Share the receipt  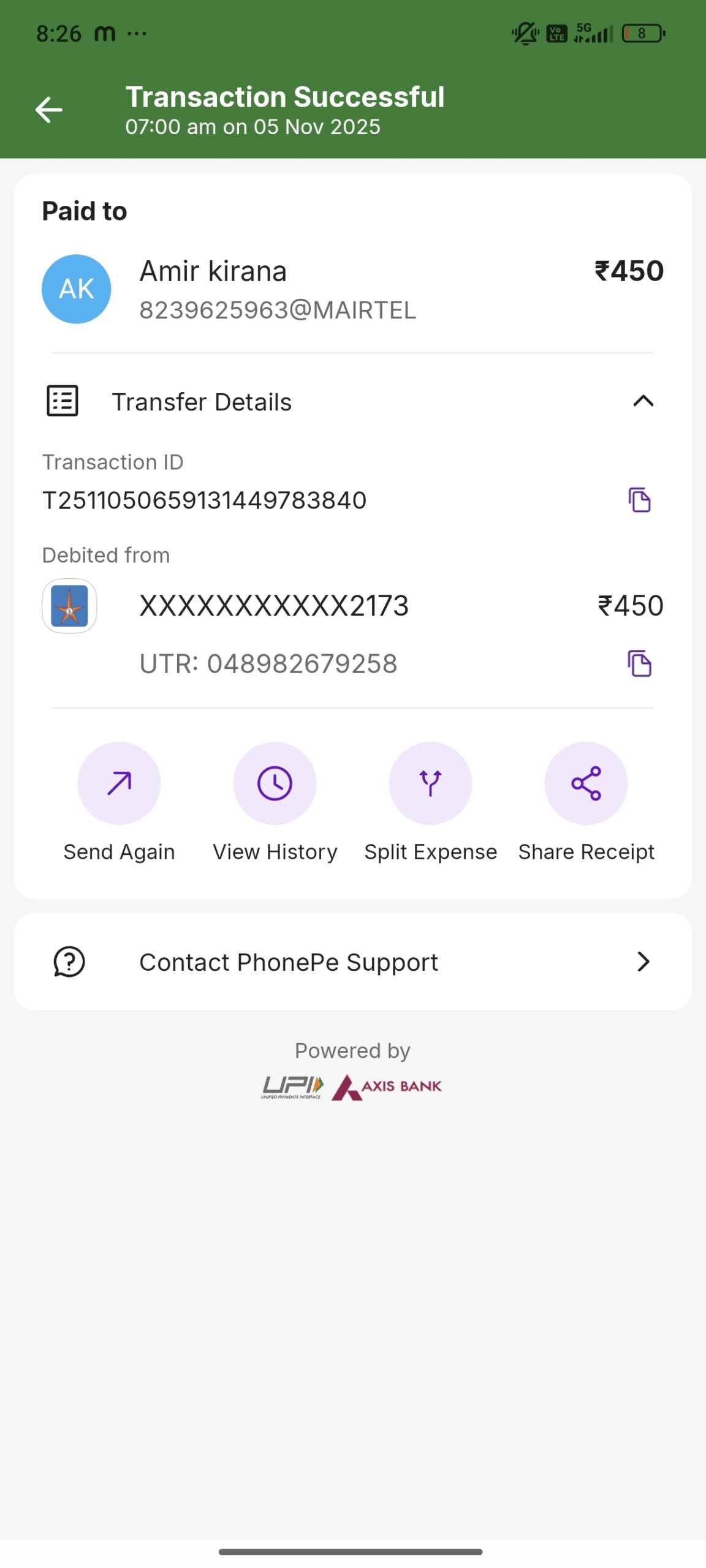(586, 783)
